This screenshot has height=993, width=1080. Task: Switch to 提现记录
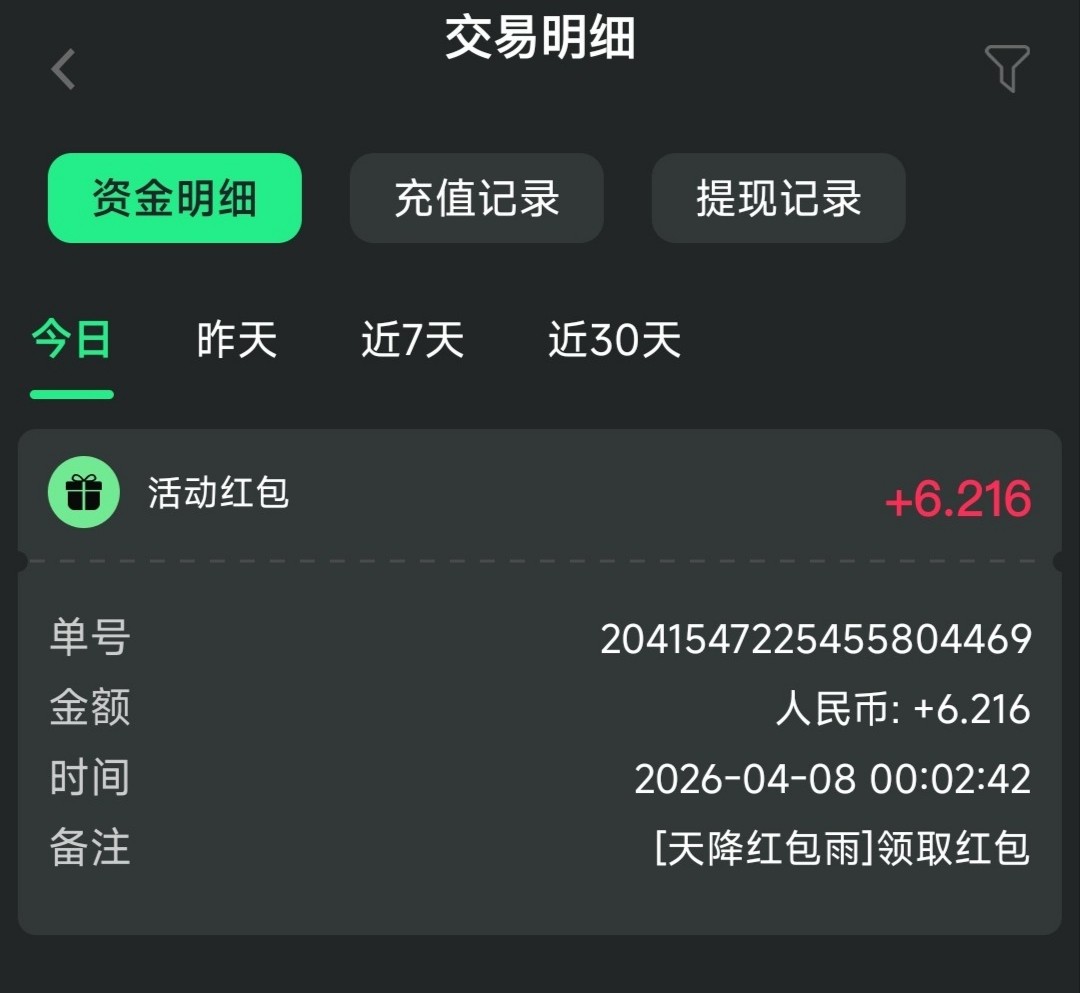(778, 198)
